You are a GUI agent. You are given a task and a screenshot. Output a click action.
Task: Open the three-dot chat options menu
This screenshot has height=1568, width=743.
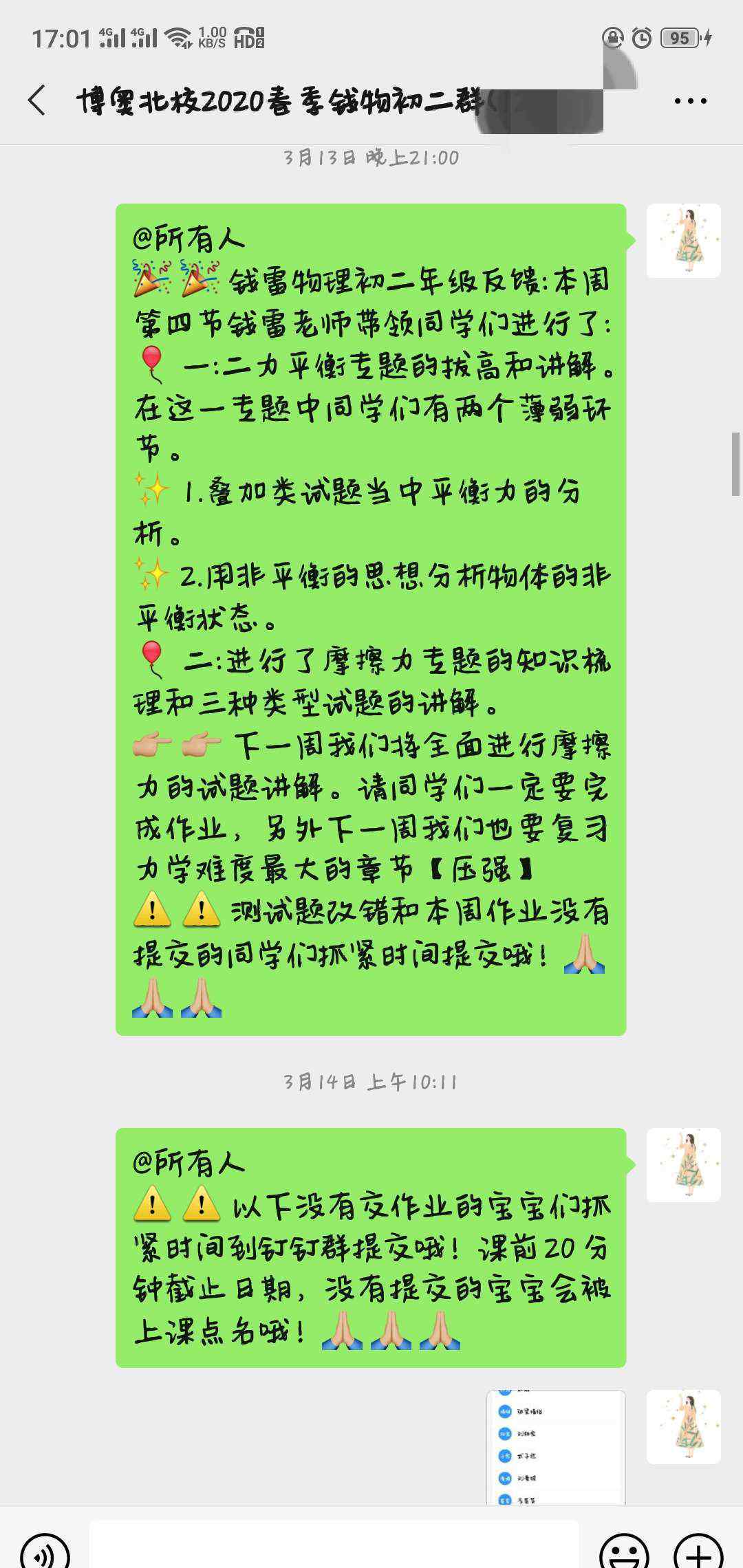[690, 101]
